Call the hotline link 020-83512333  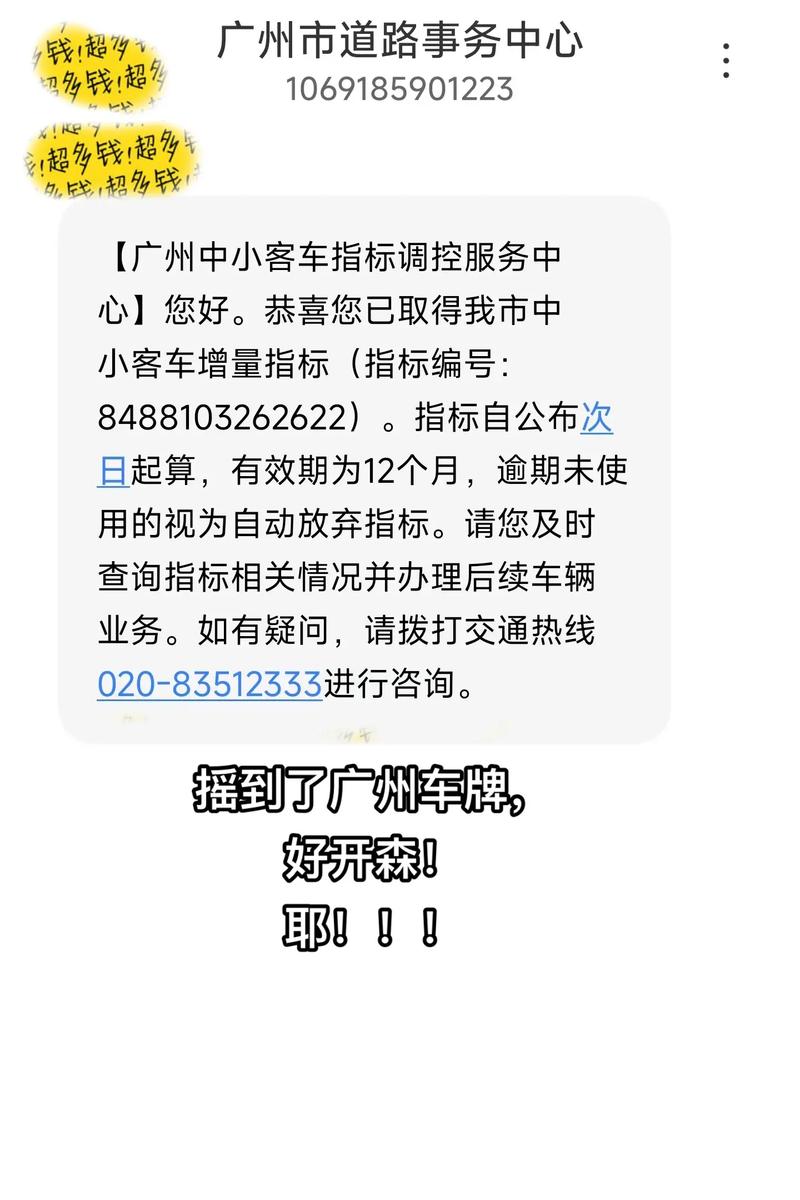pos(208,685)
